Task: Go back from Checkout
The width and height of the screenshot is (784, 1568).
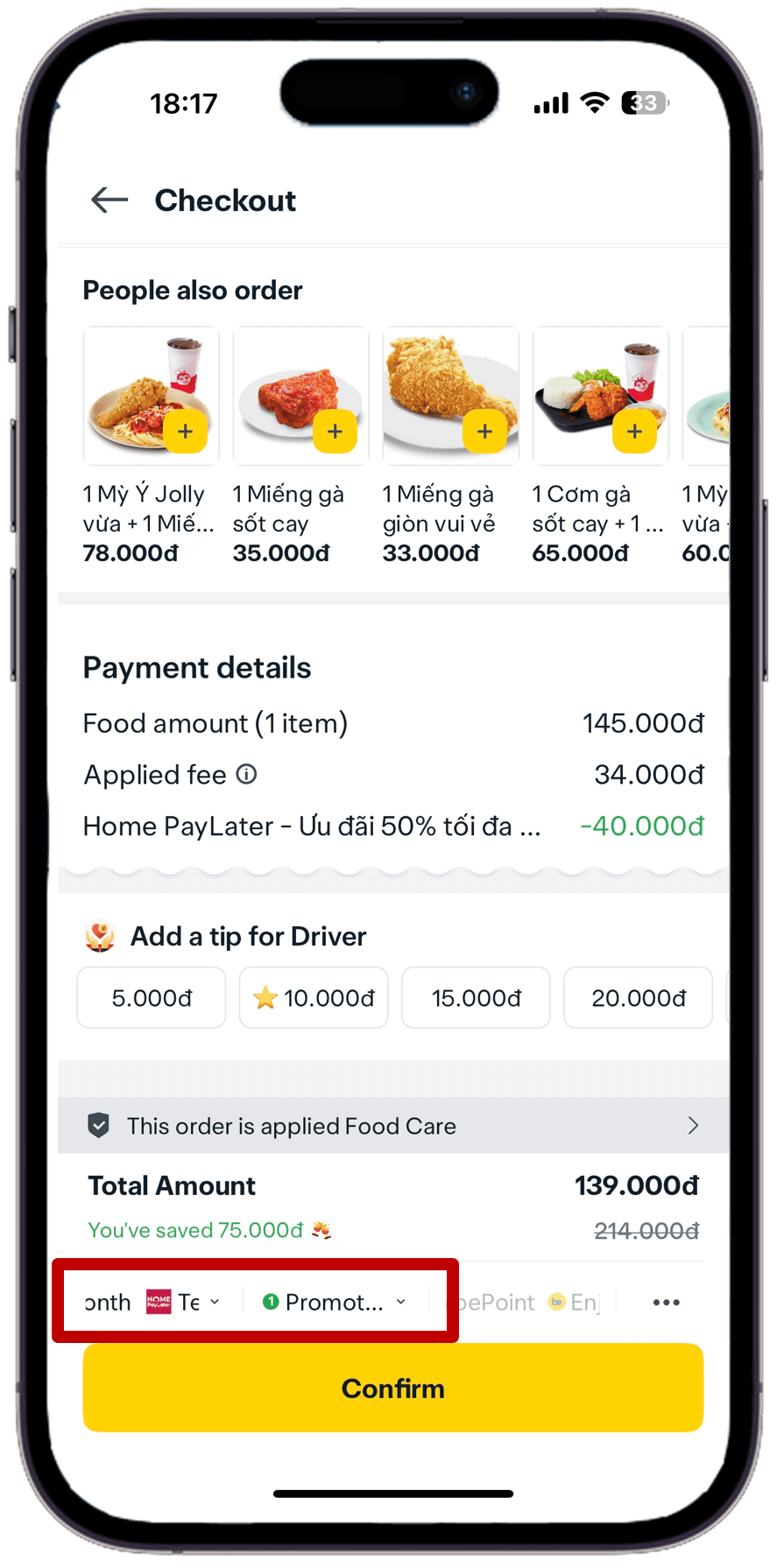Action: click(109, 200)
